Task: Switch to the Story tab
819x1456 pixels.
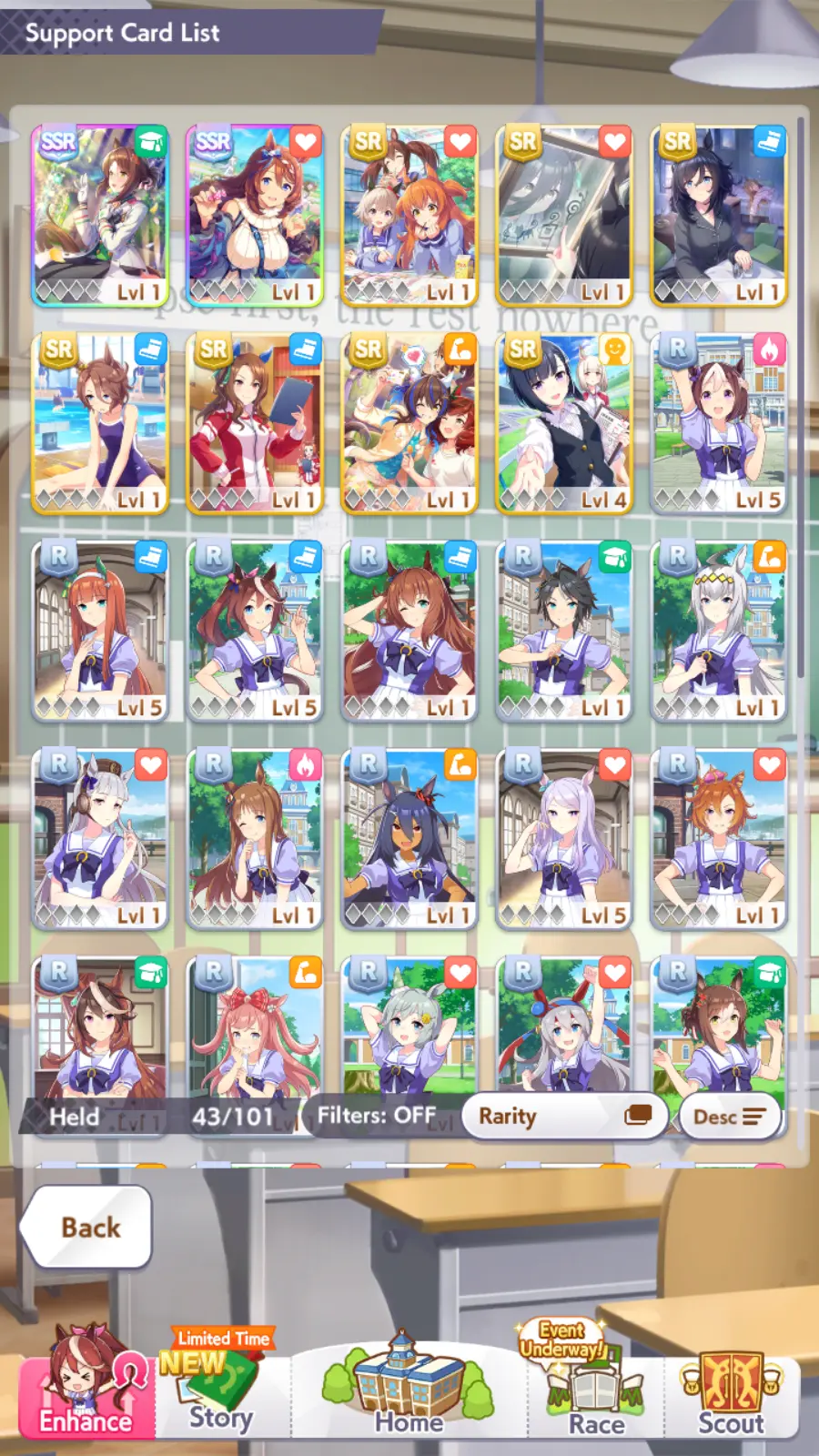Action: click(x=221, y=1392)
